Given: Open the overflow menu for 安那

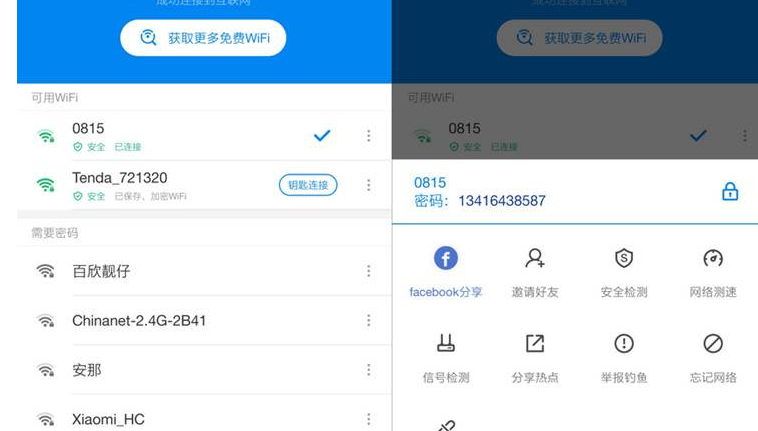Looking at the screenshot, I should (x=368, y=370).
